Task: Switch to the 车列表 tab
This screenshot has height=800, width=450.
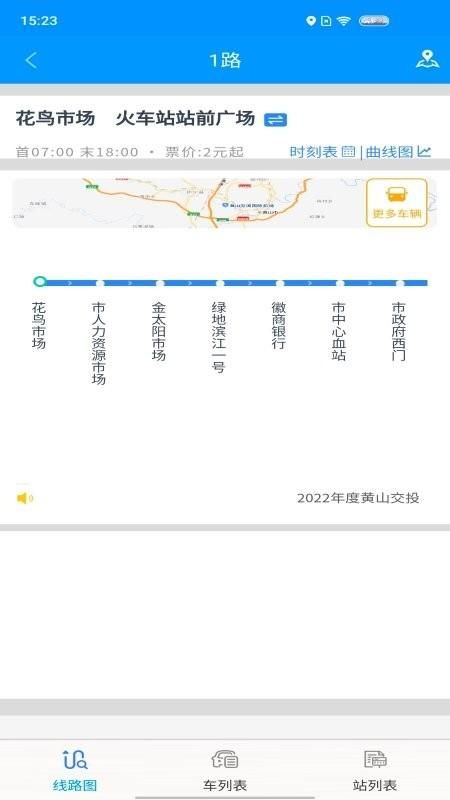Action: tap(225, 770)
